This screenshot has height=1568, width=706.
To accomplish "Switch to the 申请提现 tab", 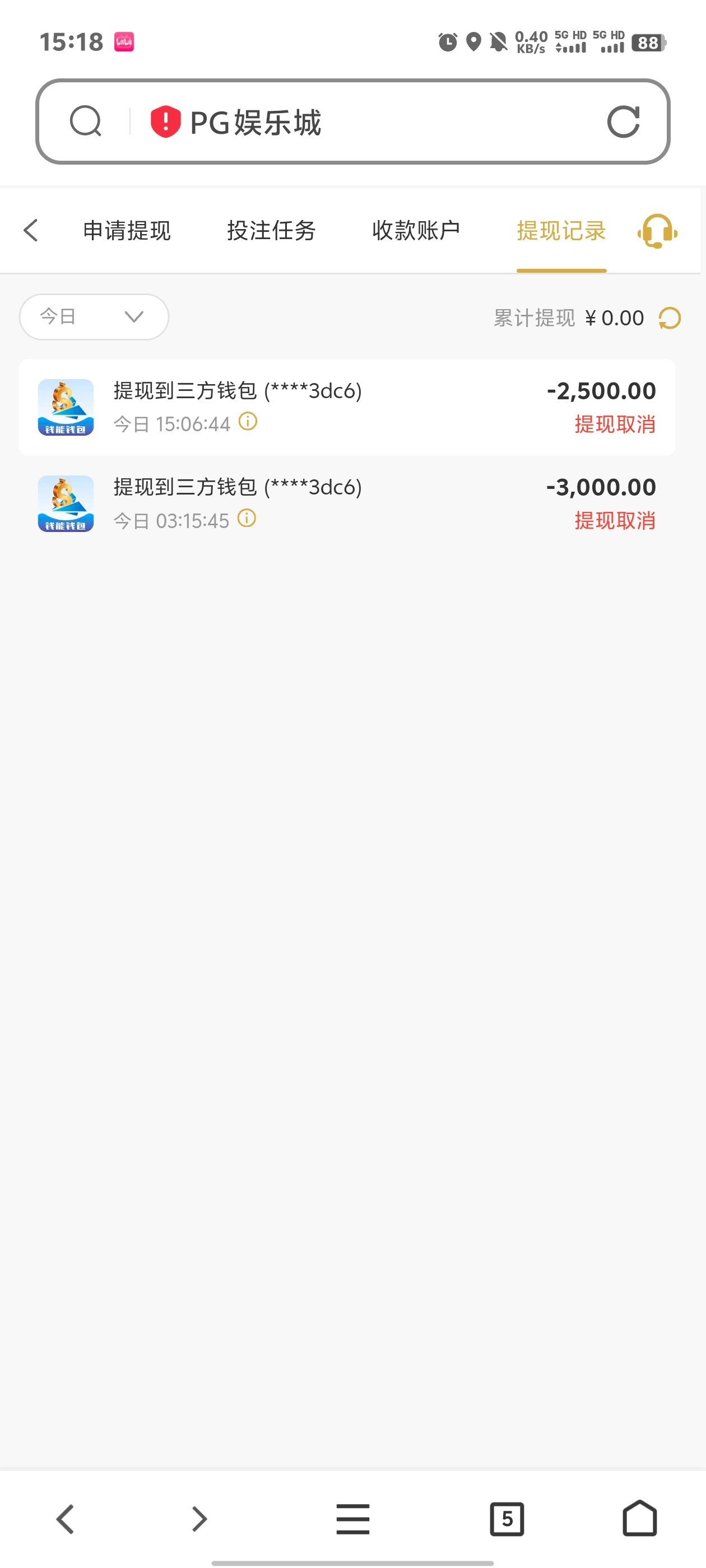I will [x=127, y=231].
